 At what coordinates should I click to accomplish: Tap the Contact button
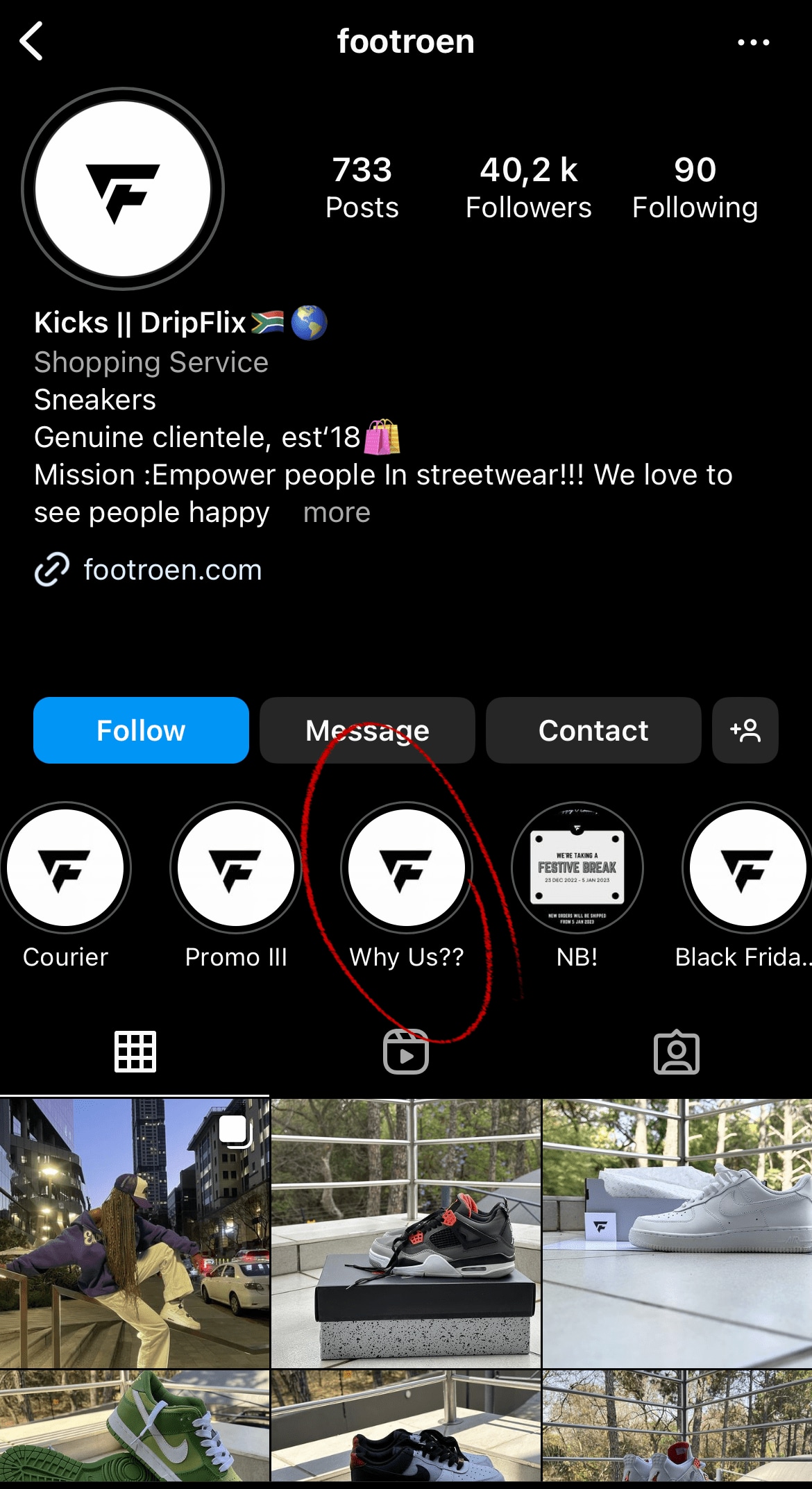593,730
